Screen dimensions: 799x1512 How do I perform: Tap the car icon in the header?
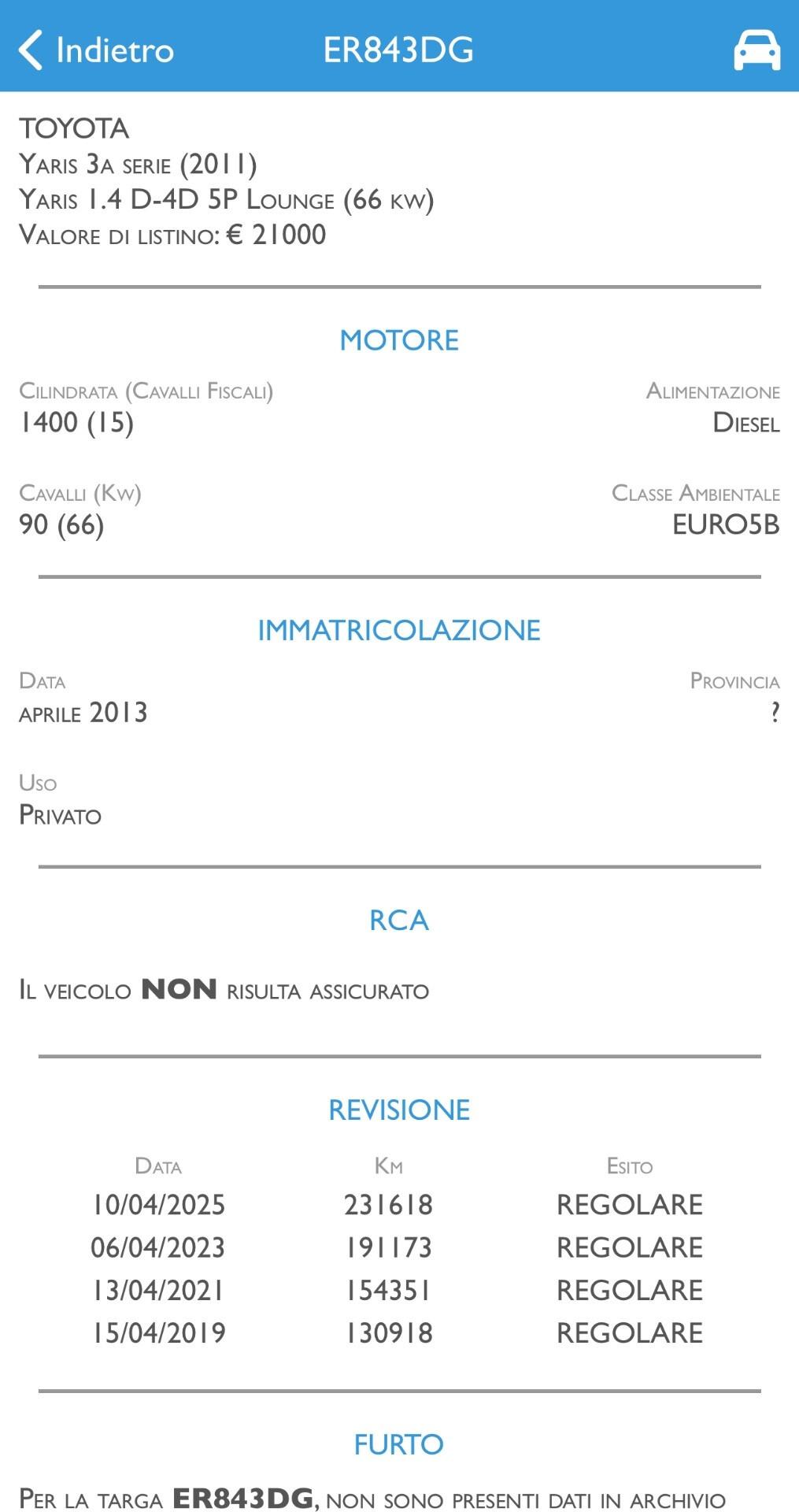[756, 50]
